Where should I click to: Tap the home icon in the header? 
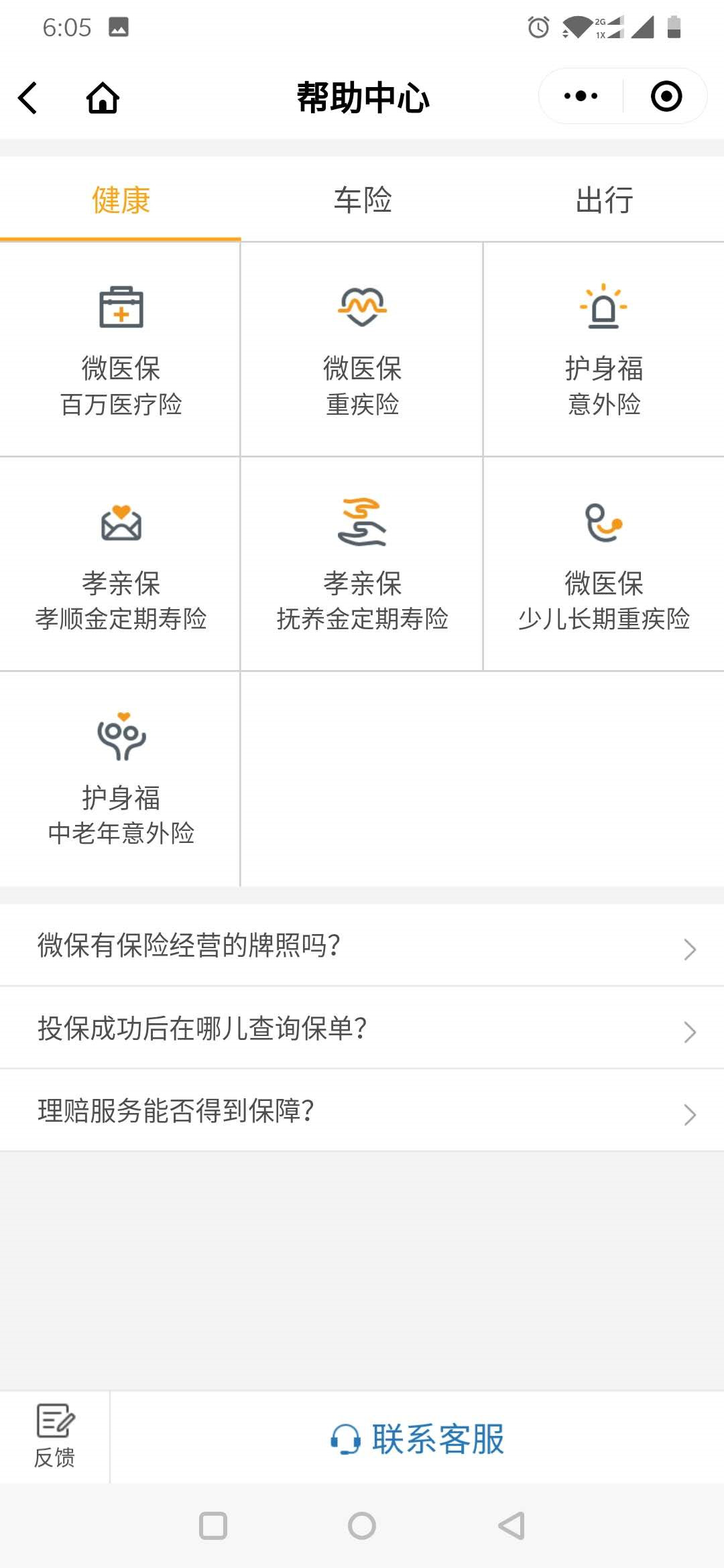pyautogui.click(x=103, y=98)
